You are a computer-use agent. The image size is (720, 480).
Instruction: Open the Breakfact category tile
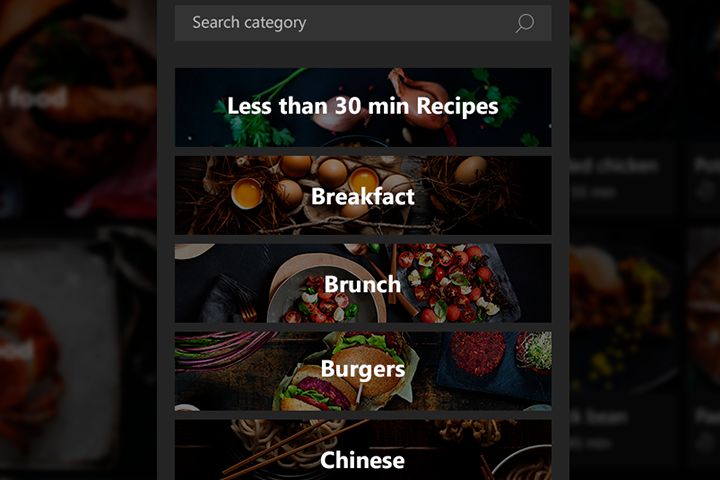(x=363, y=195)
